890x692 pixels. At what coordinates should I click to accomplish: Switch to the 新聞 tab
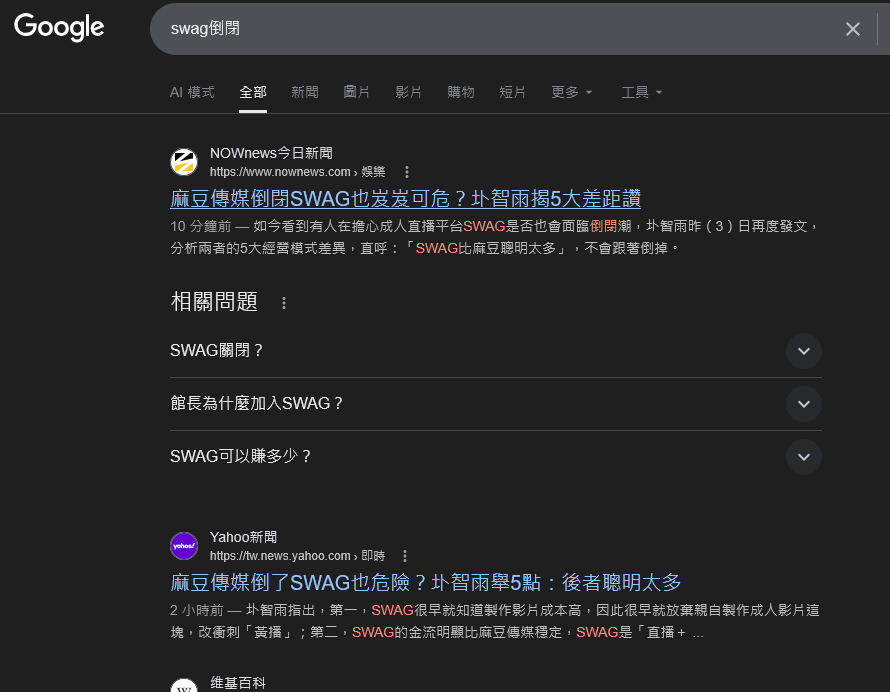(304, 92)
